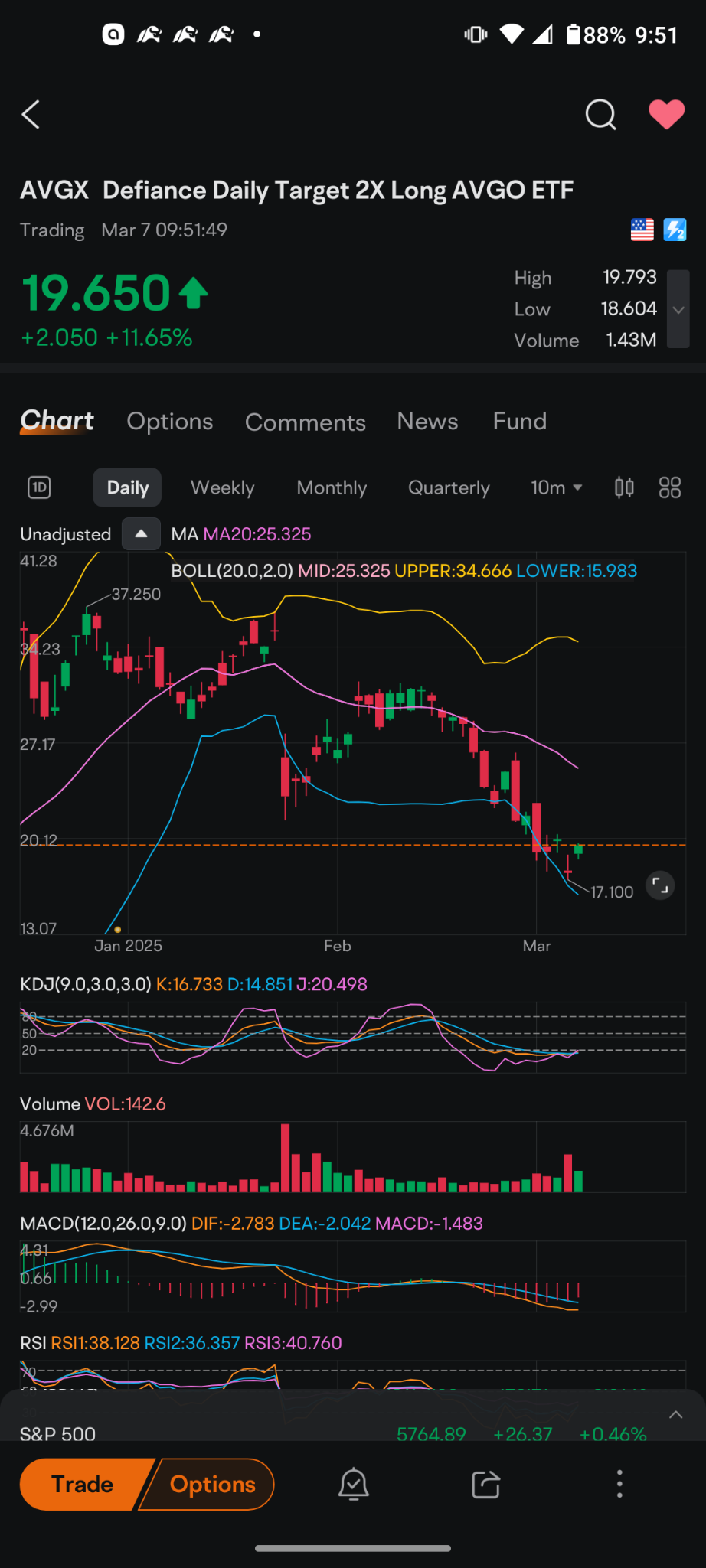Screen dimensions: 706x1568
Task: Toggle pre-market trading indicator icon
Action: [675, 230]
